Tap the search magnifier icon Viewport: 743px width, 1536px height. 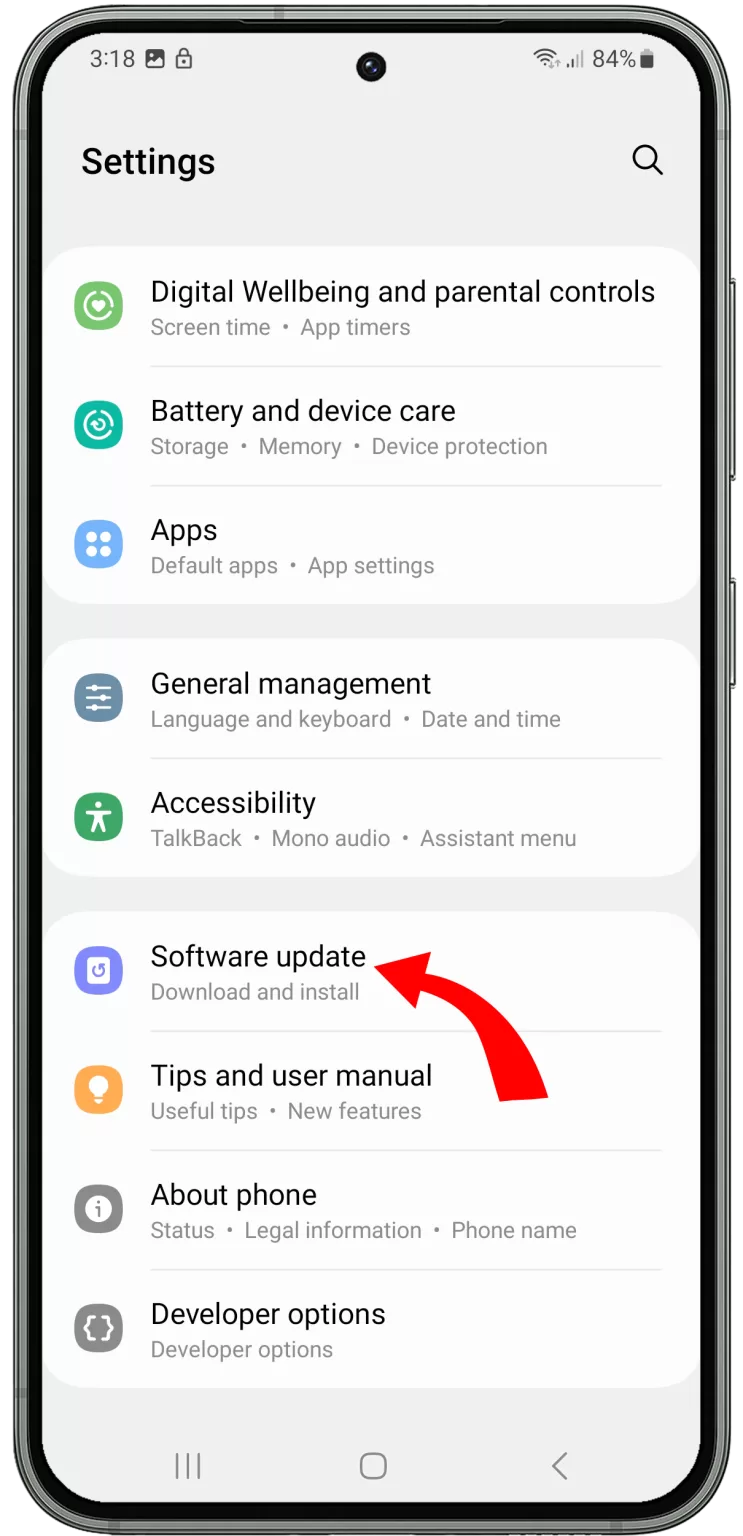point(647,160)
